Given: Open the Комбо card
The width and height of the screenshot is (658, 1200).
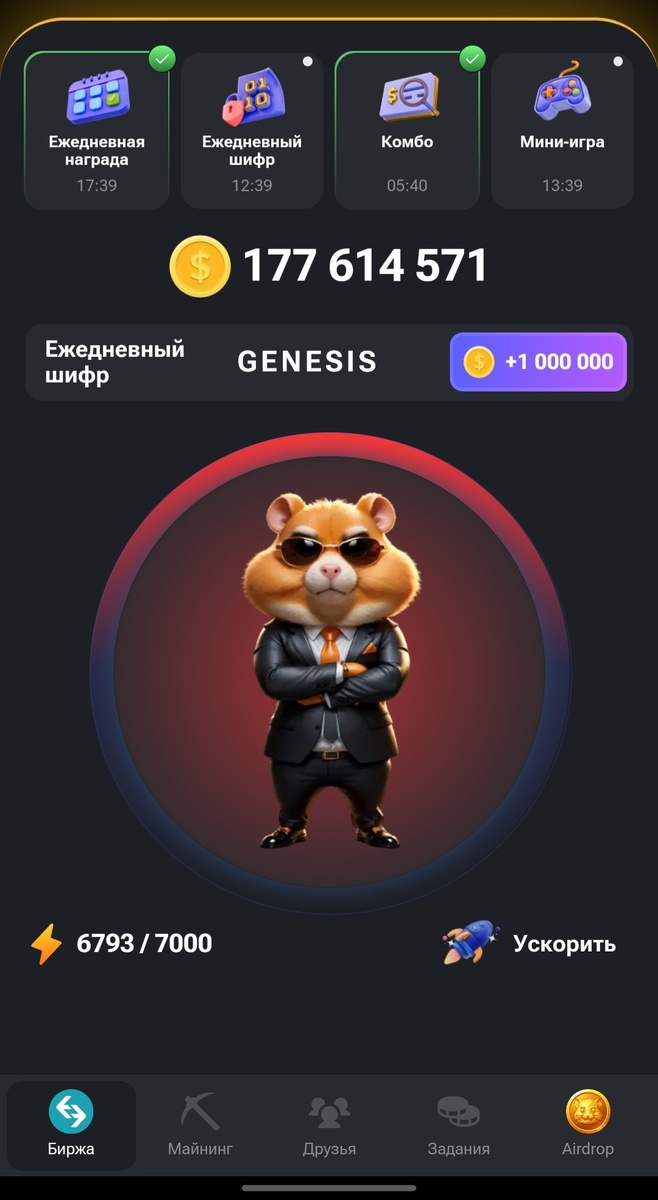Looking at the screenshot, I should pyautogui.click(x=407, y=130).
